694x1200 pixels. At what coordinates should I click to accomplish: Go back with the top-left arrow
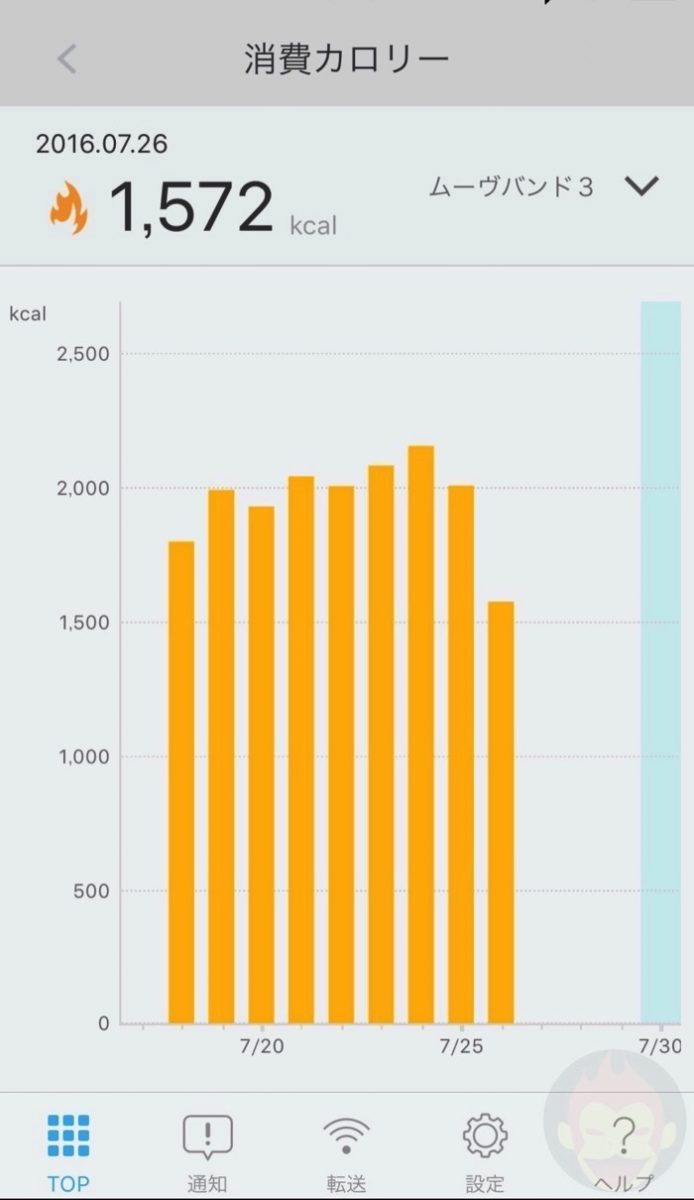pyautogui.click(x=67, y=59)
